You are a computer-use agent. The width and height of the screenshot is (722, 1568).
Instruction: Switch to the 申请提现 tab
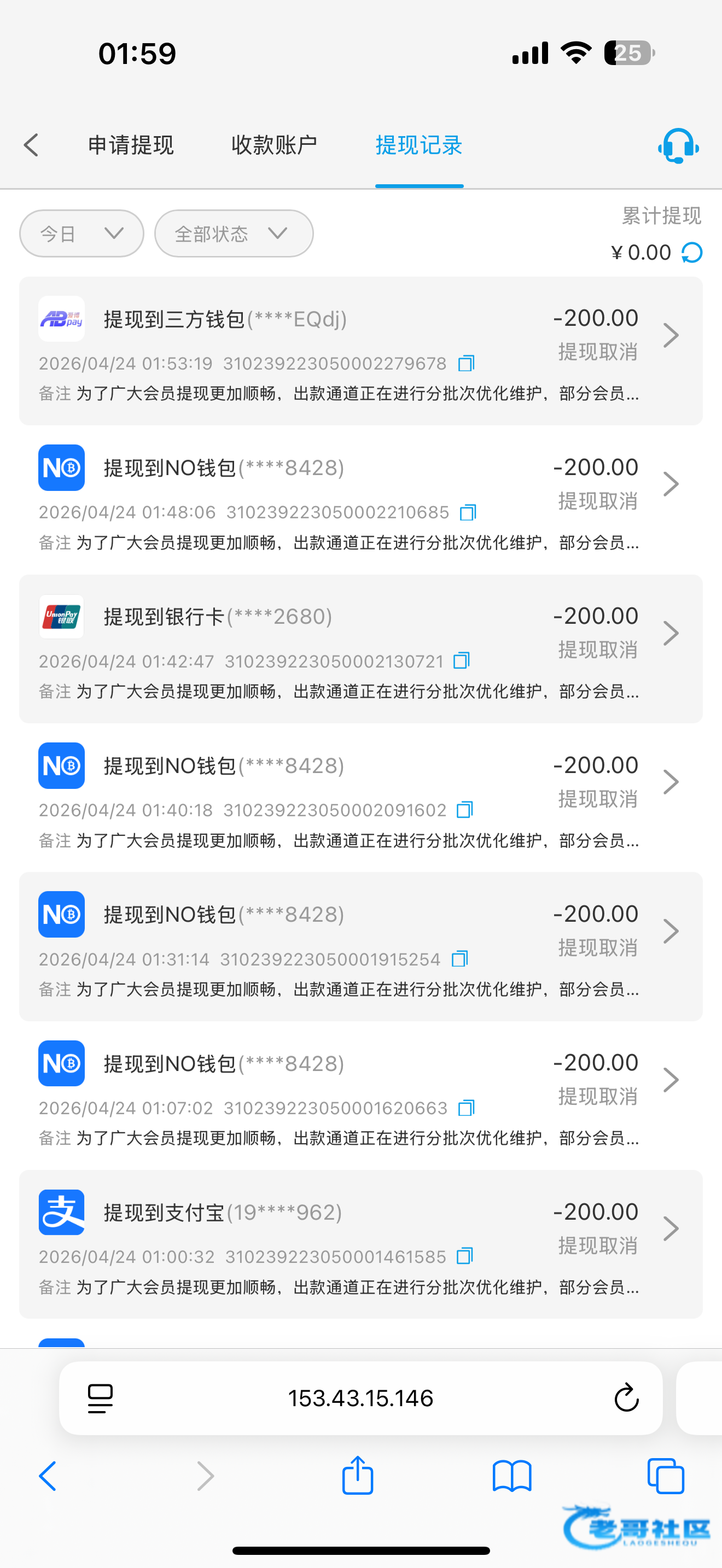click(131, 145)
